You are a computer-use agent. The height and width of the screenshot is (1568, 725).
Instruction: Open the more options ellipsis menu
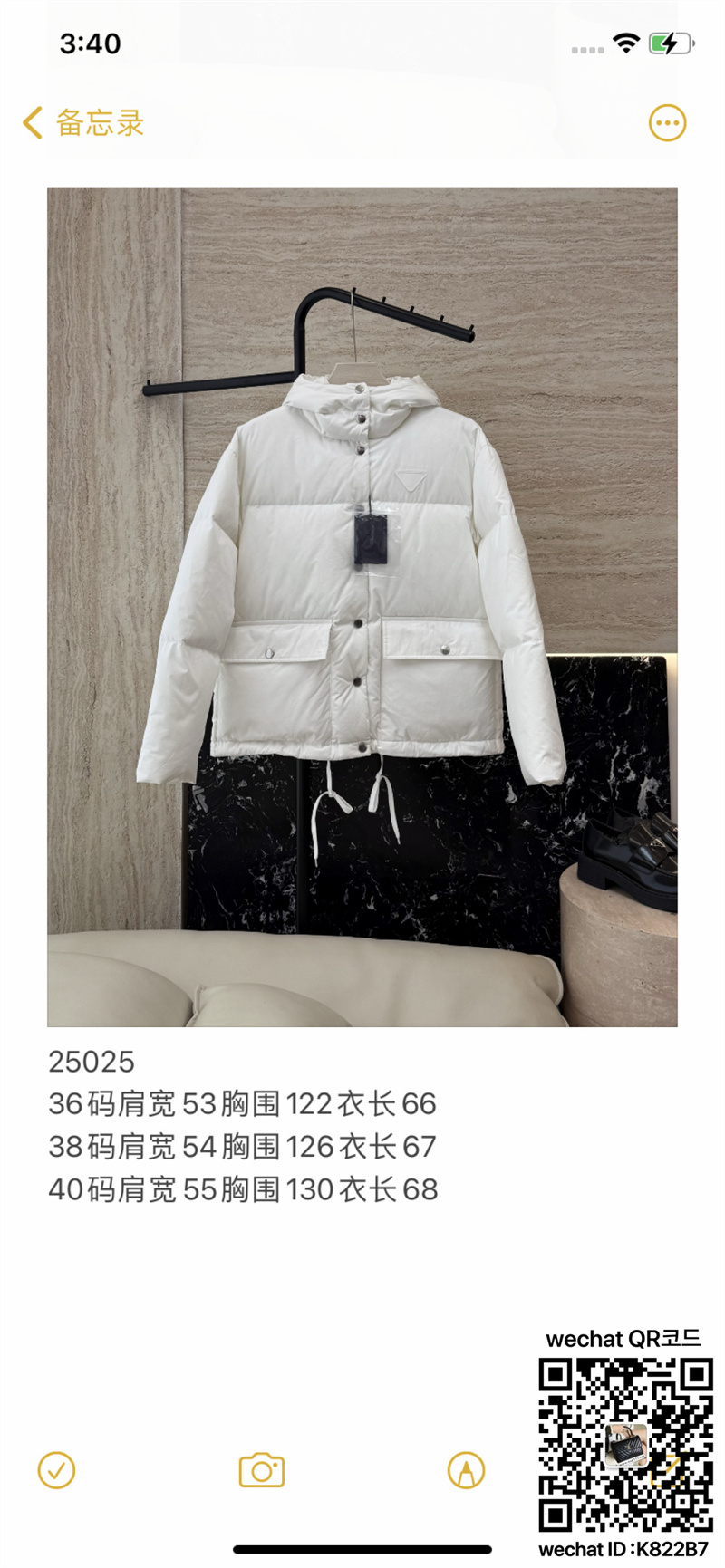point(667,122)
